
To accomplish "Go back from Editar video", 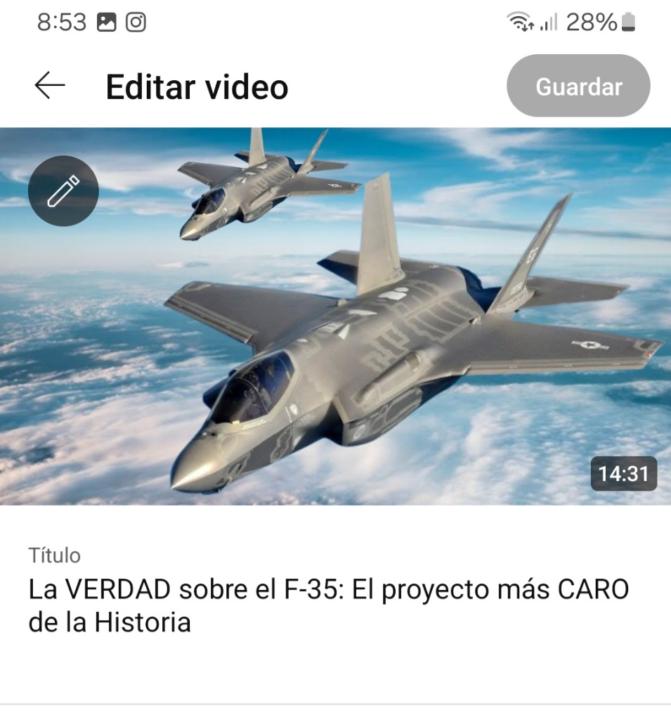I will coord(49,87).
